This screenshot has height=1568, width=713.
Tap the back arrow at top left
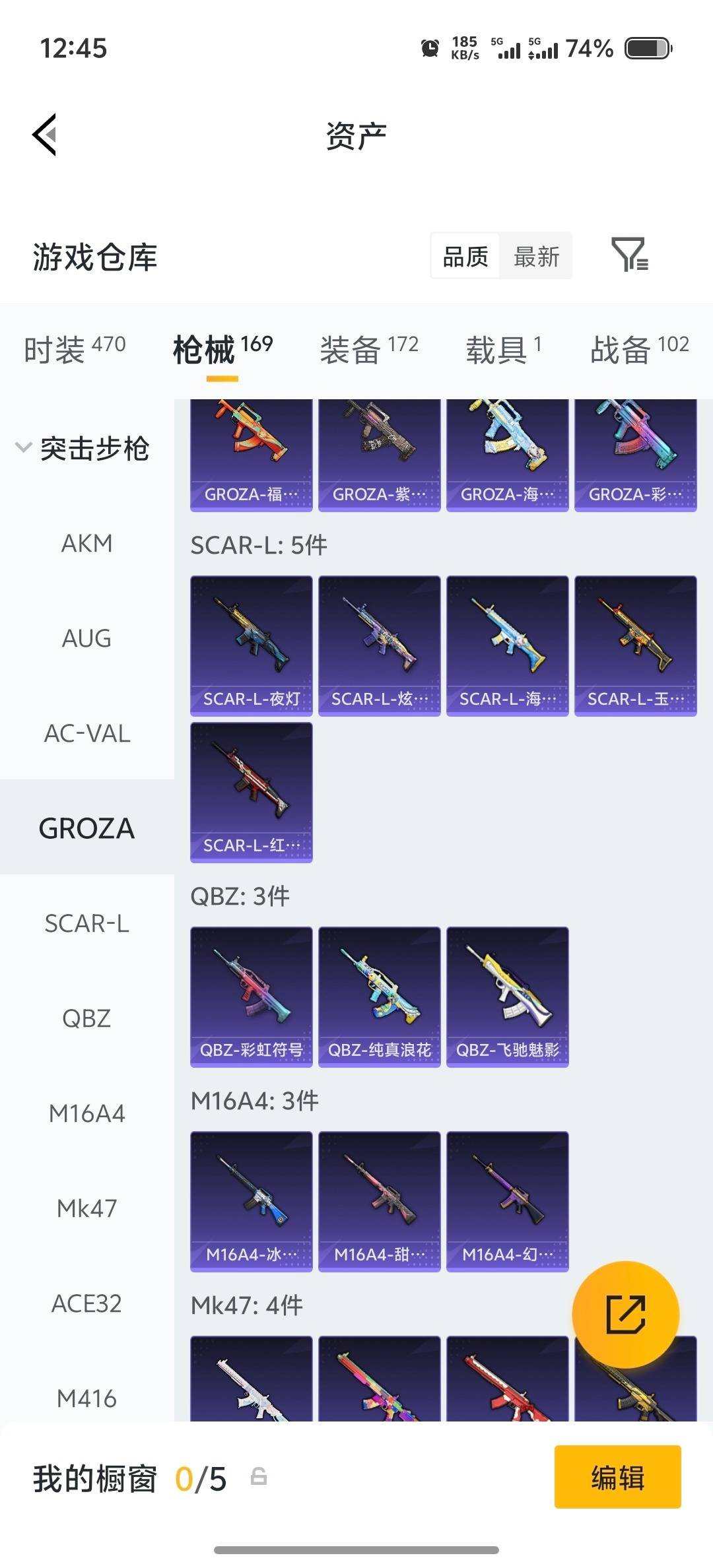44,135
